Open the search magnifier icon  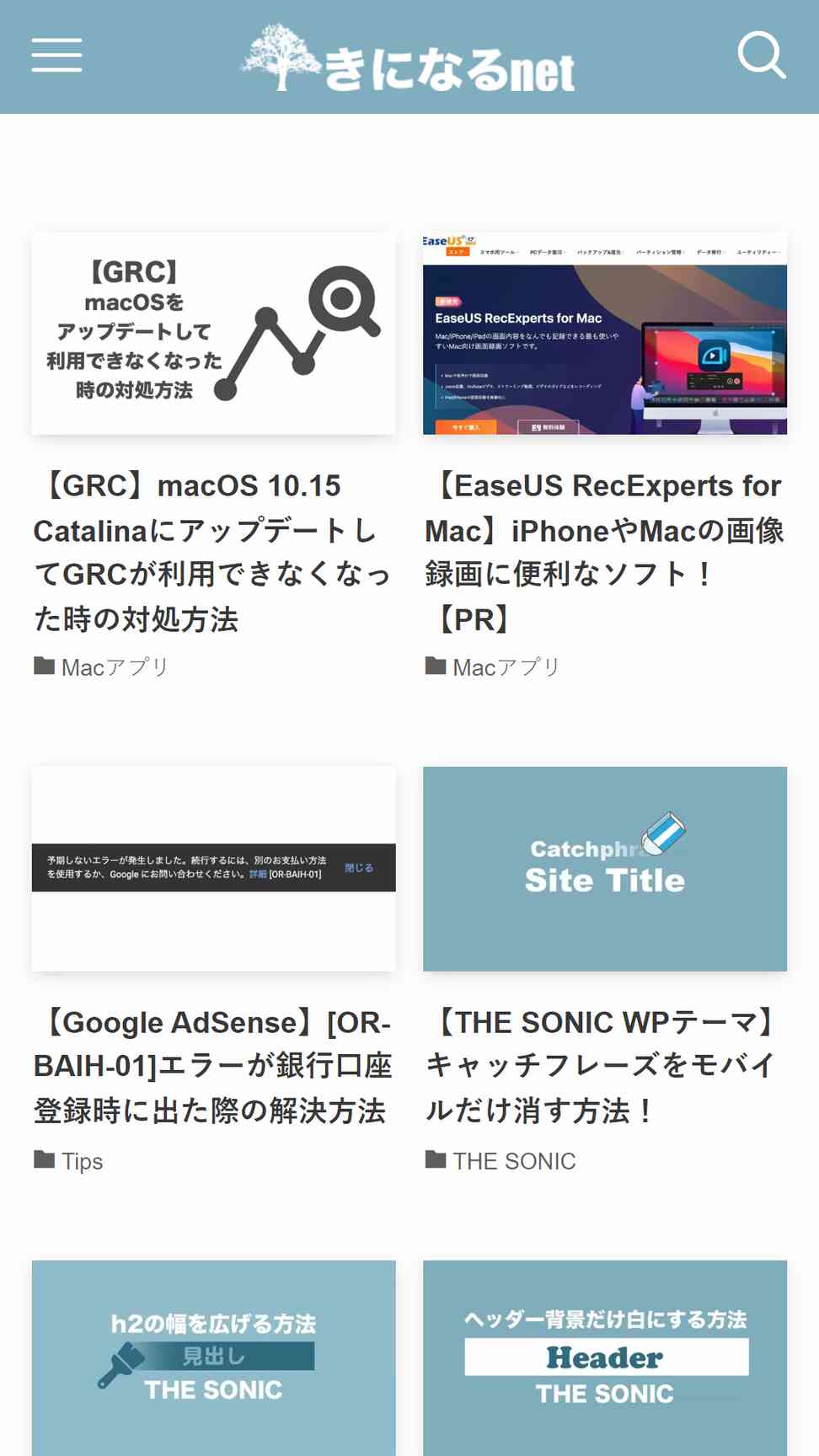click(x=762, y=55)
